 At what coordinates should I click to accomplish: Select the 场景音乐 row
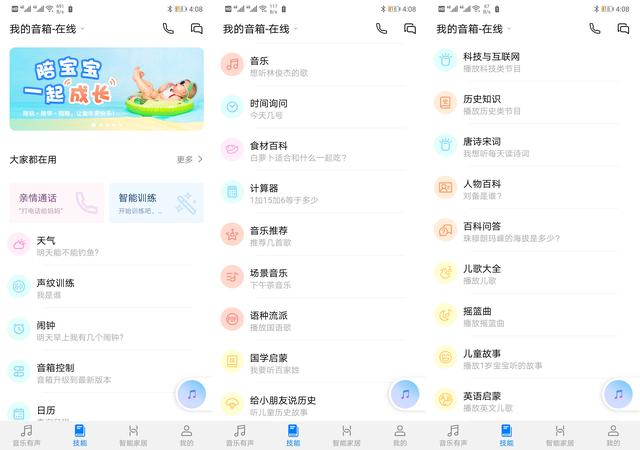tap(310, 277)
